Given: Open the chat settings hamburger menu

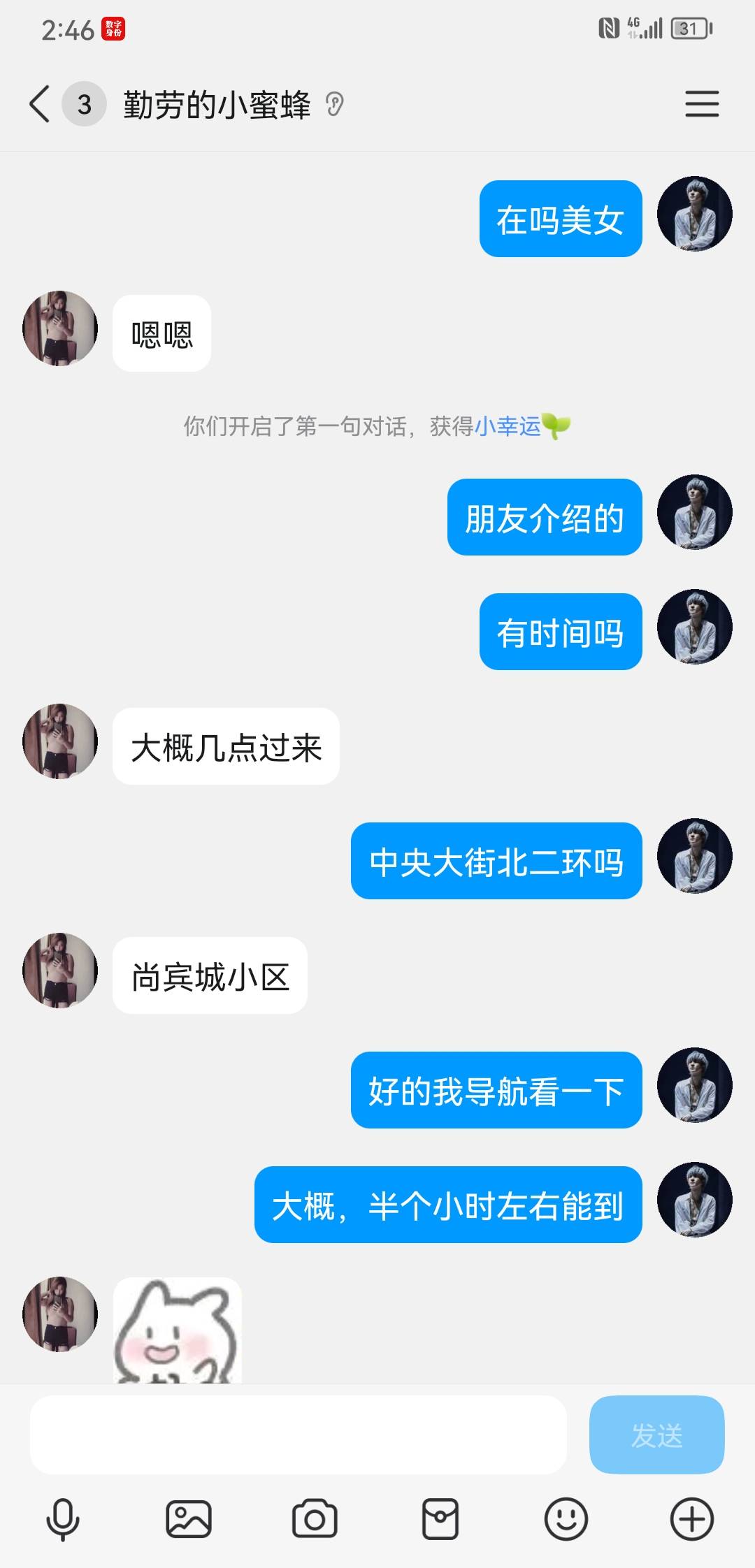Looking at the screenshot, I should (x=703, y=103).
